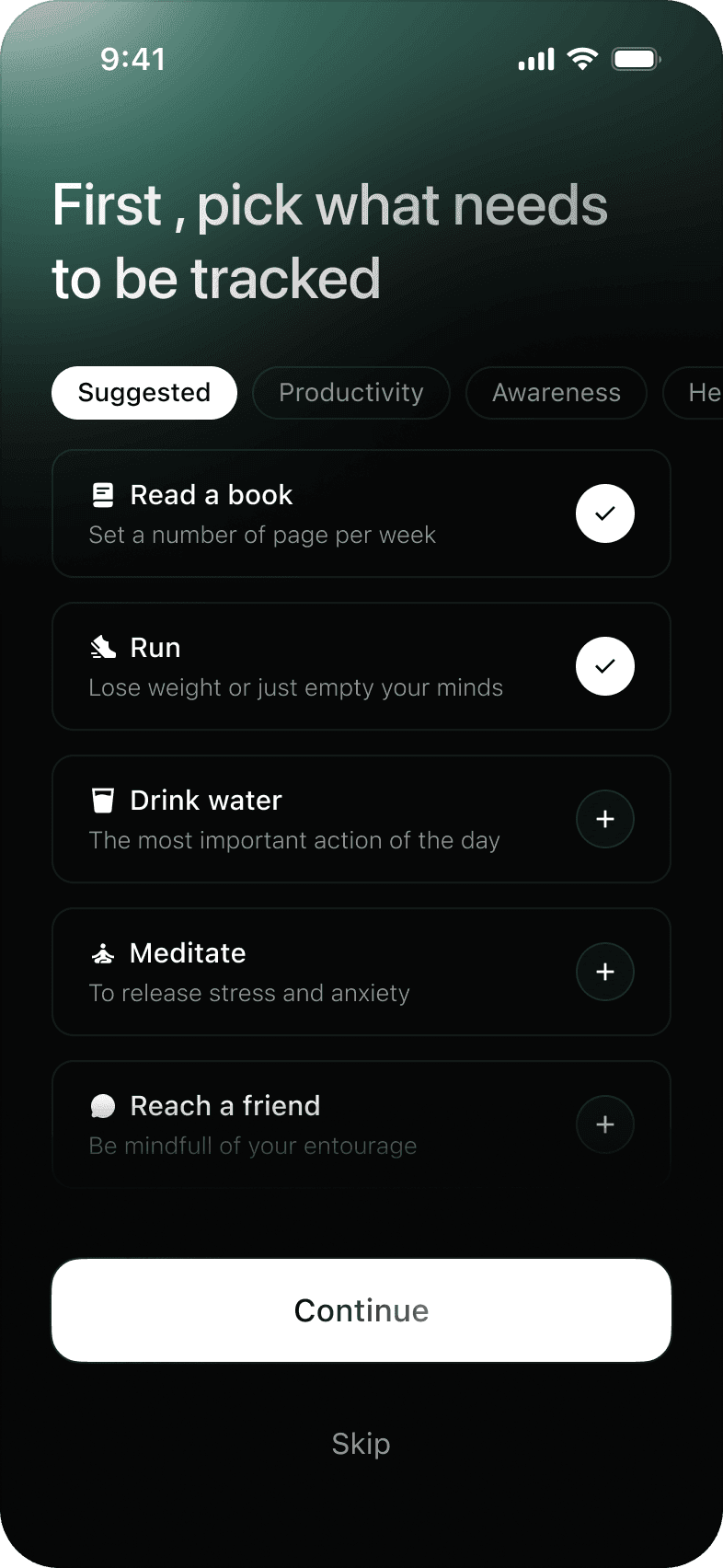Add the Meditate habit
The image size is (723, 1568).
coord(604,972)
